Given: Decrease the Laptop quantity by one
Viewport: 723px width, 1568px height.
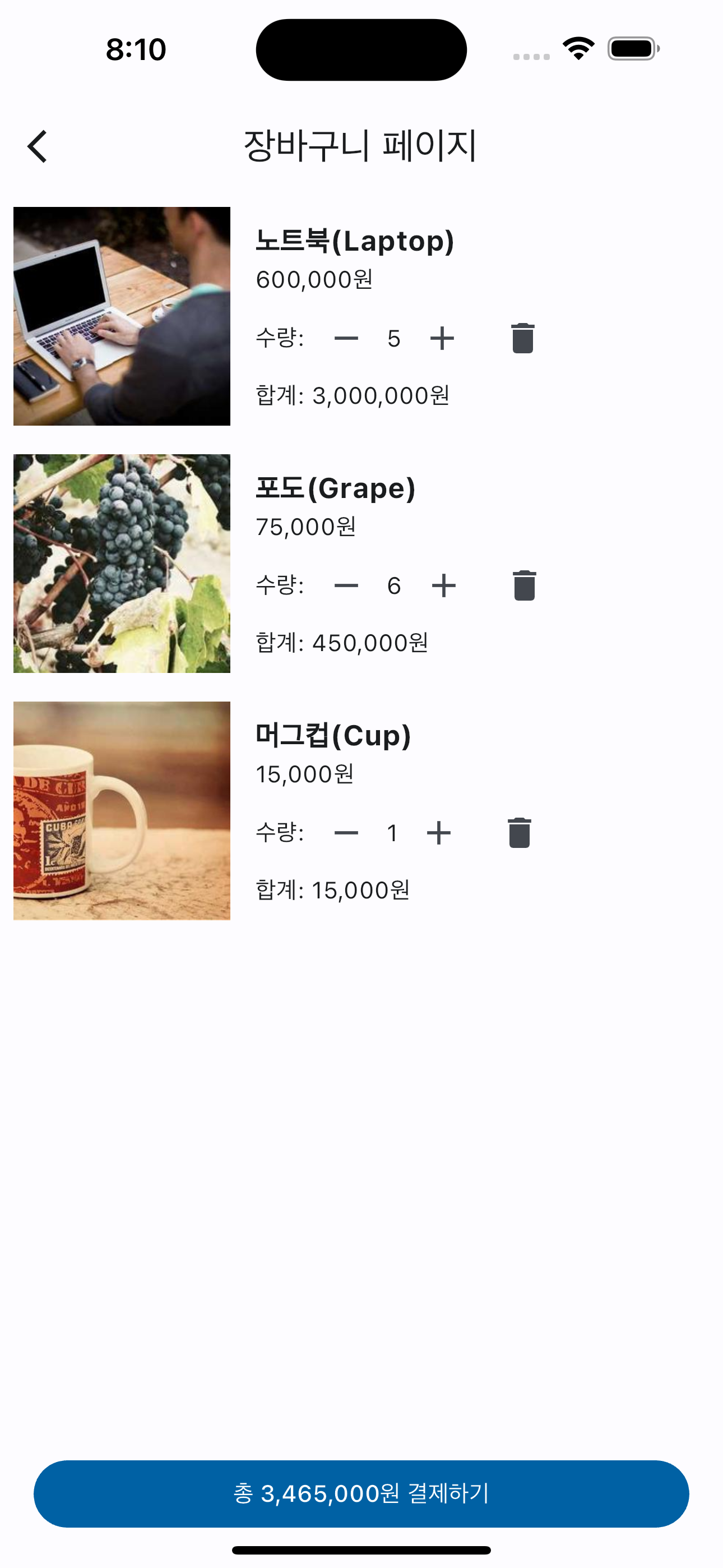Looking at the screenshot, I should [x=346, y=338].
